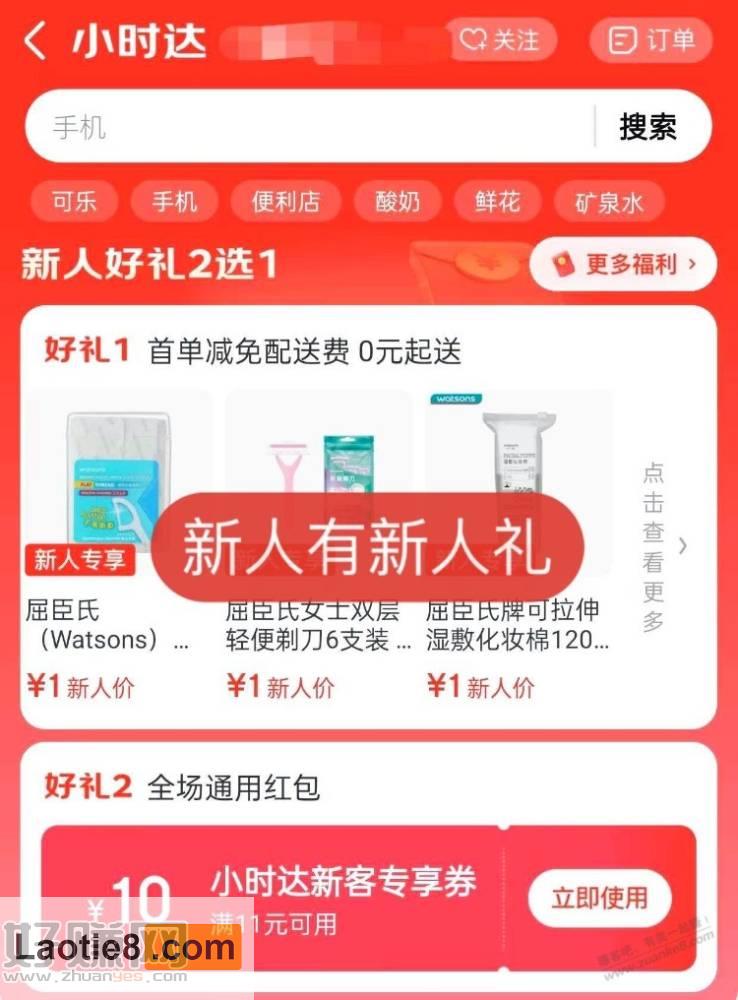Select the 便利店 suggestion chip
738x1000 pixels.
point(286,202)
